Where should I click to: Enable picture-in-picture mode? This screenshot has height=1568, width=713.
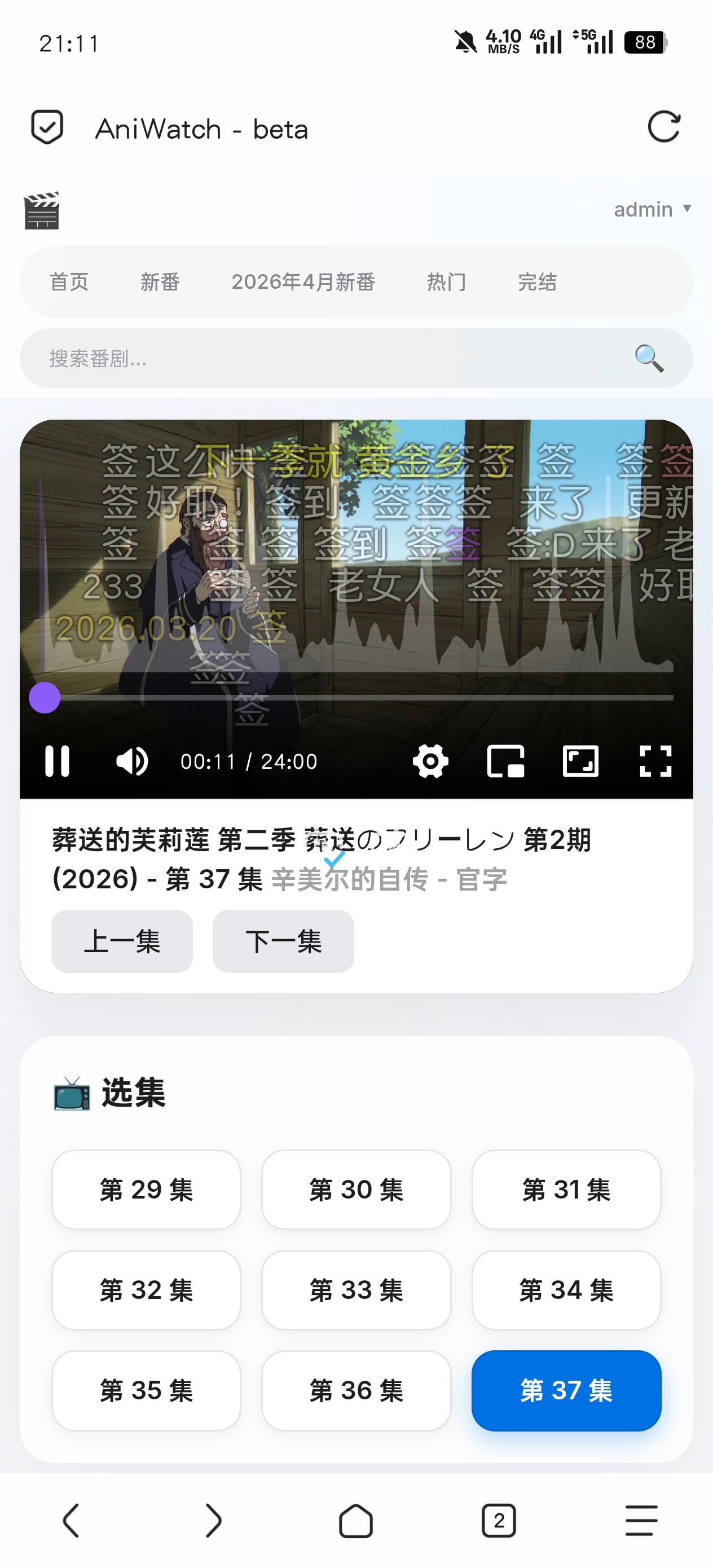coord(505,761)
